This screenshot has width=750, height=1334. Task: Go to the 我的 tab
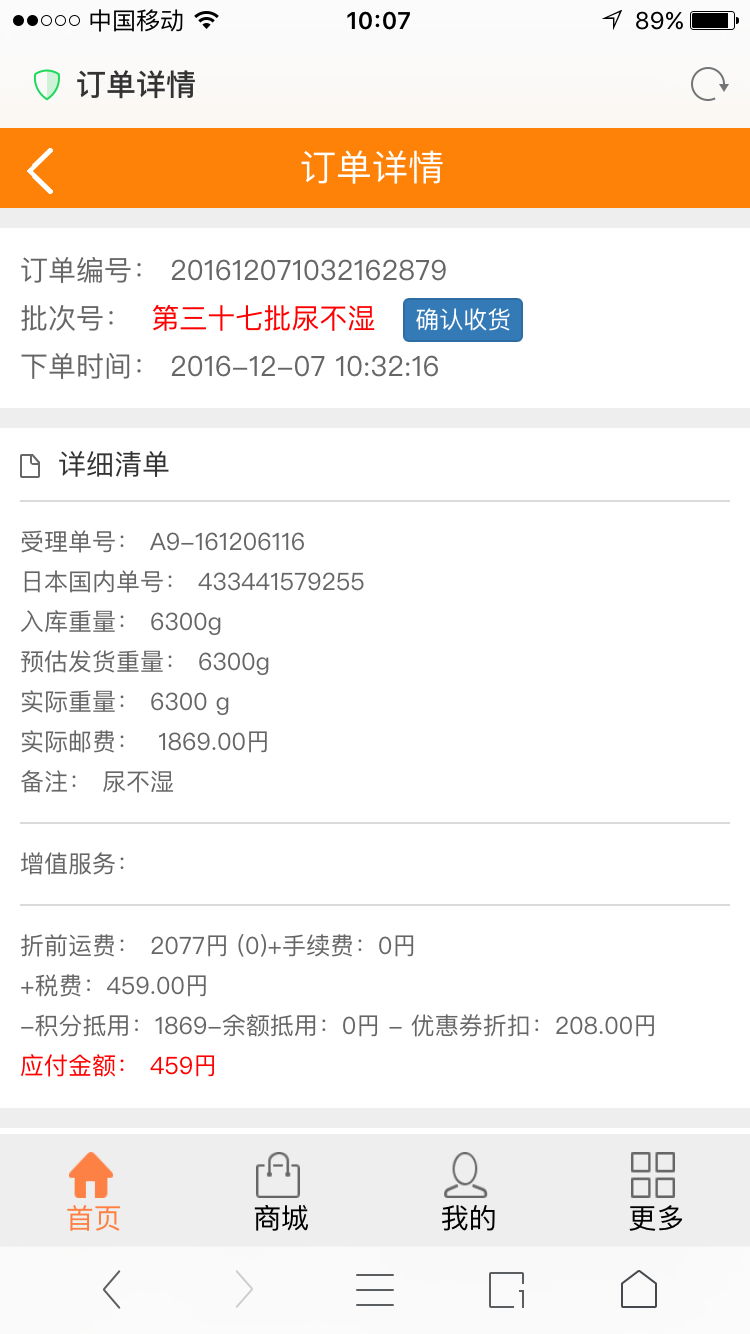tap(467, 1191)
